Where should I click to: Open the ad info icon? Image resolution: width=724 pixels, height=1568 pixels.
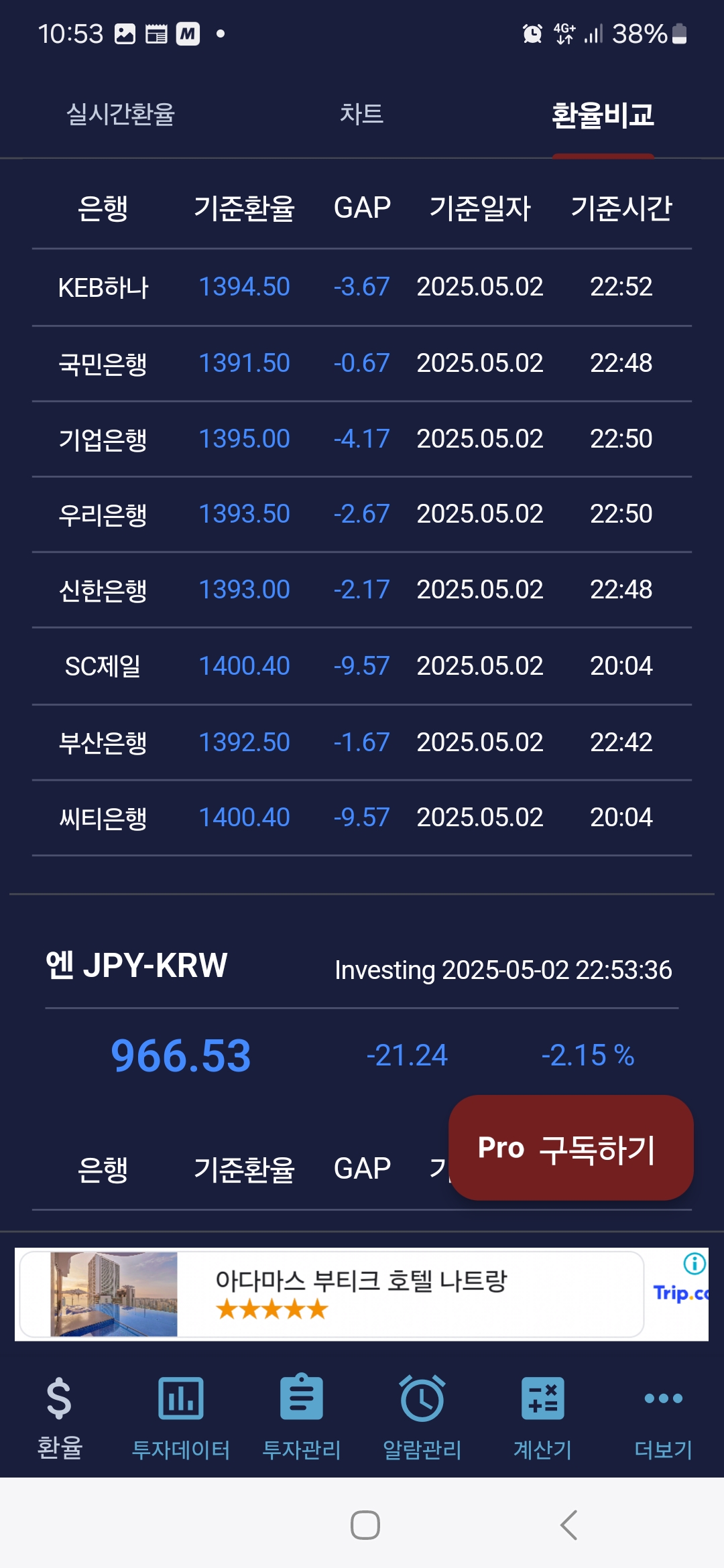[694, 1264]
